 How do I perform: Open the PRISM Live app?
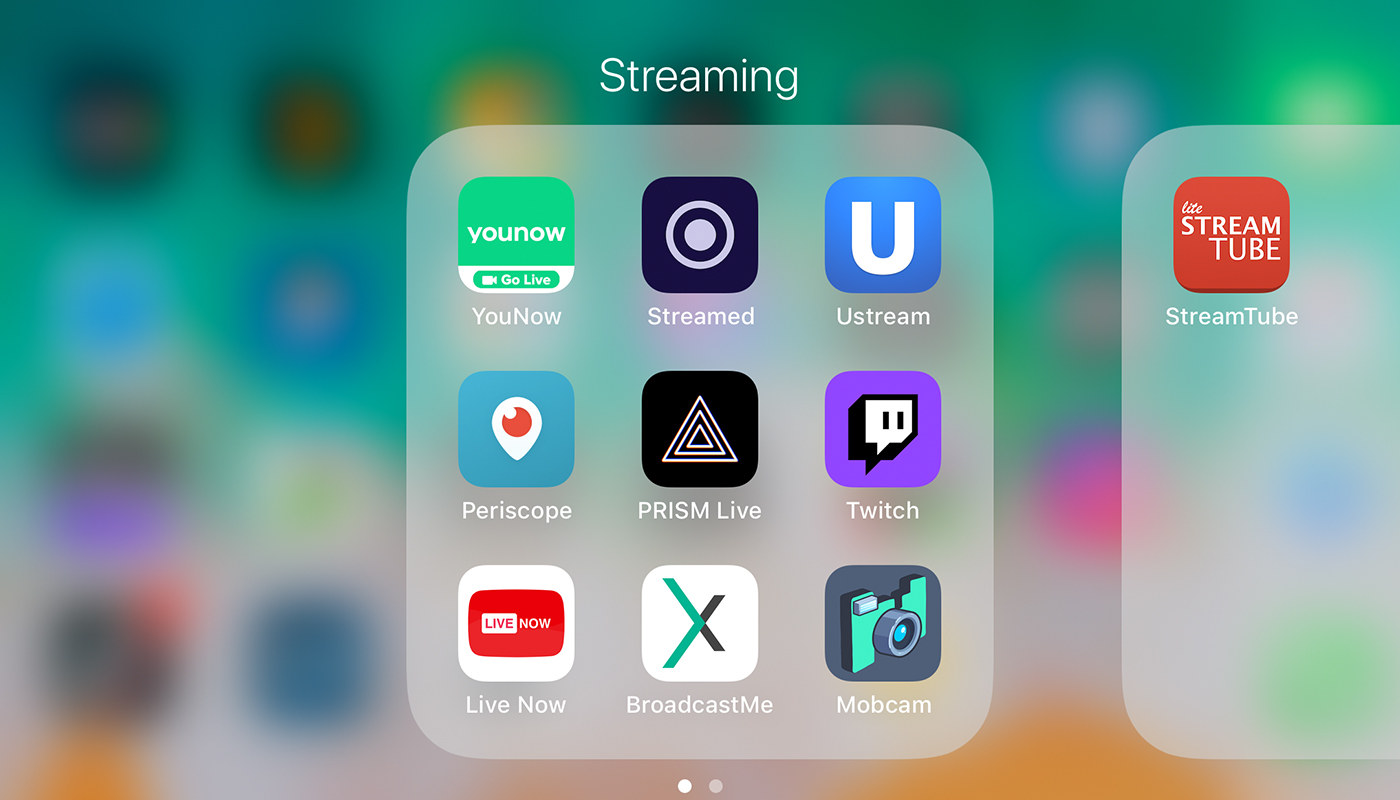pyautogui.click(x=700, y=429)
